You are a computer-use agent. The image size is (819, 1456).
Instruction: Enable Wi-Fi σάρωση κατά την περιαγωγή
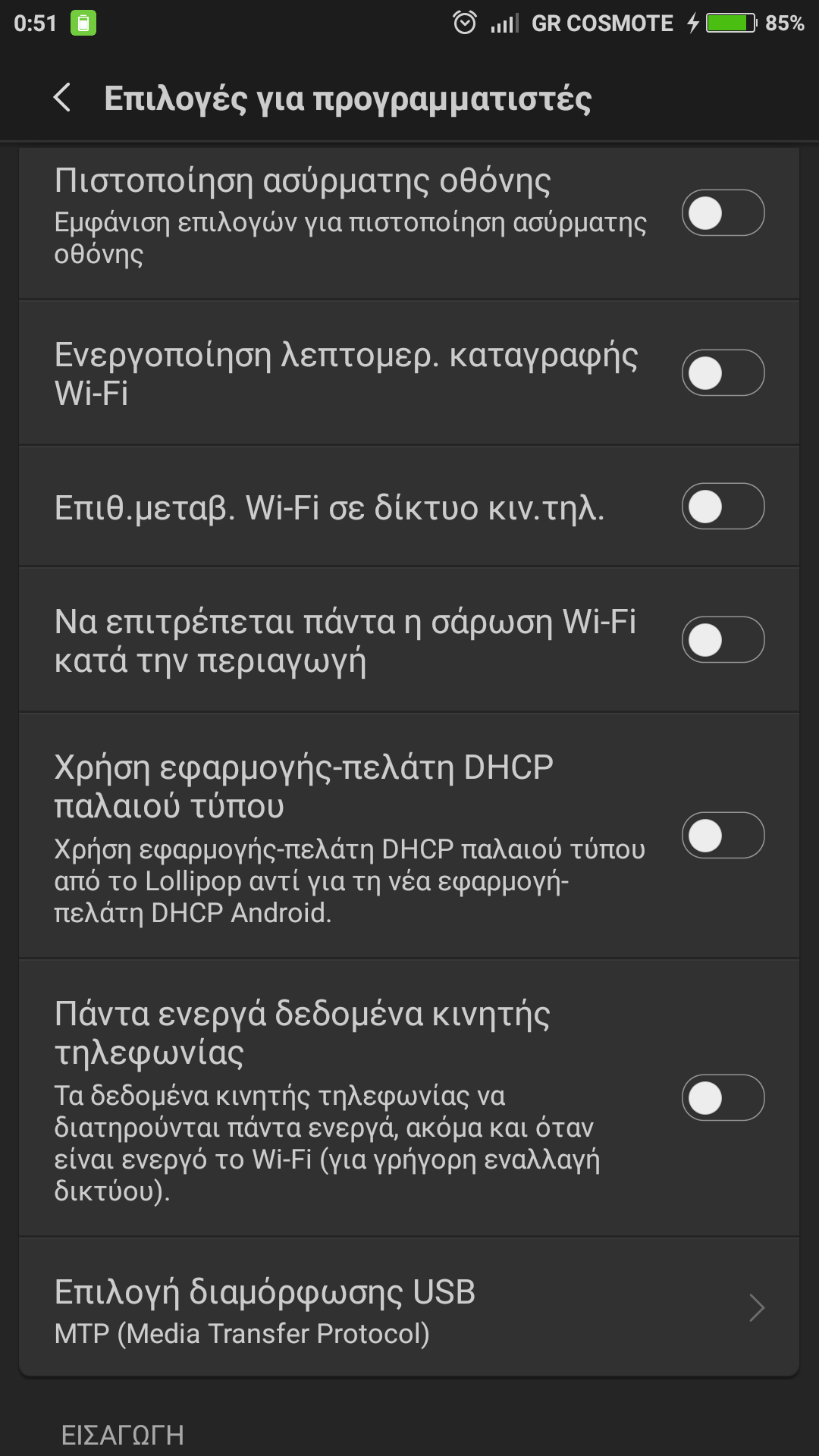723,640
